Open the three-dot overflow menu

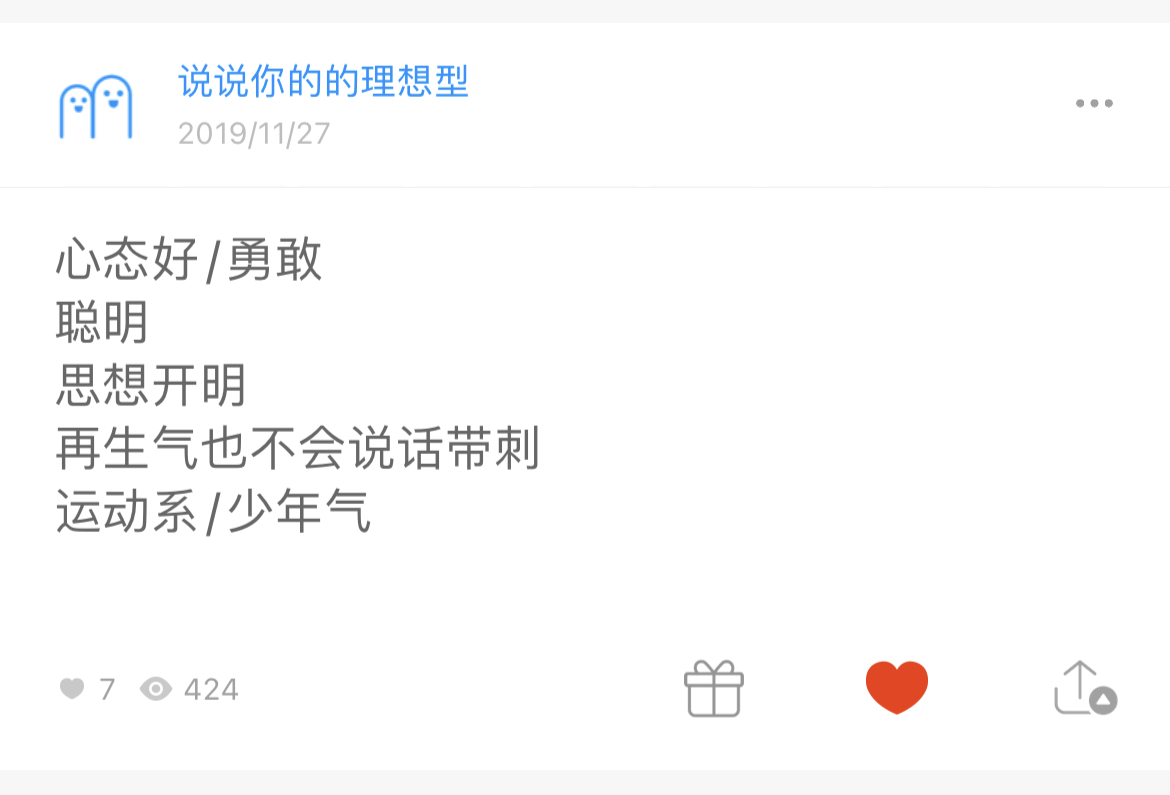click(1094, 104)
